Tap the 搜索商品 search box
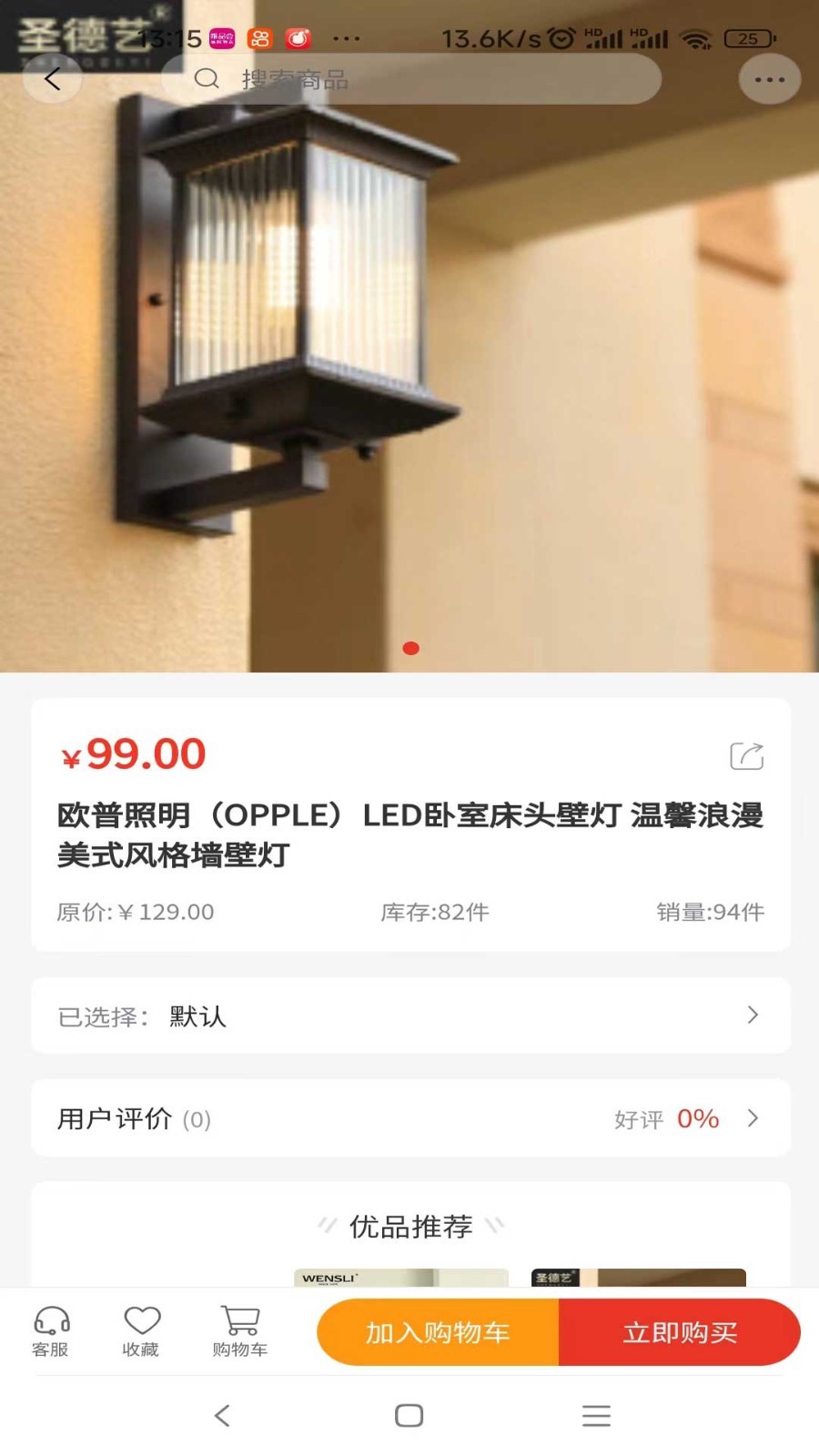This screenshot has width=819, height=1456. 410,79
